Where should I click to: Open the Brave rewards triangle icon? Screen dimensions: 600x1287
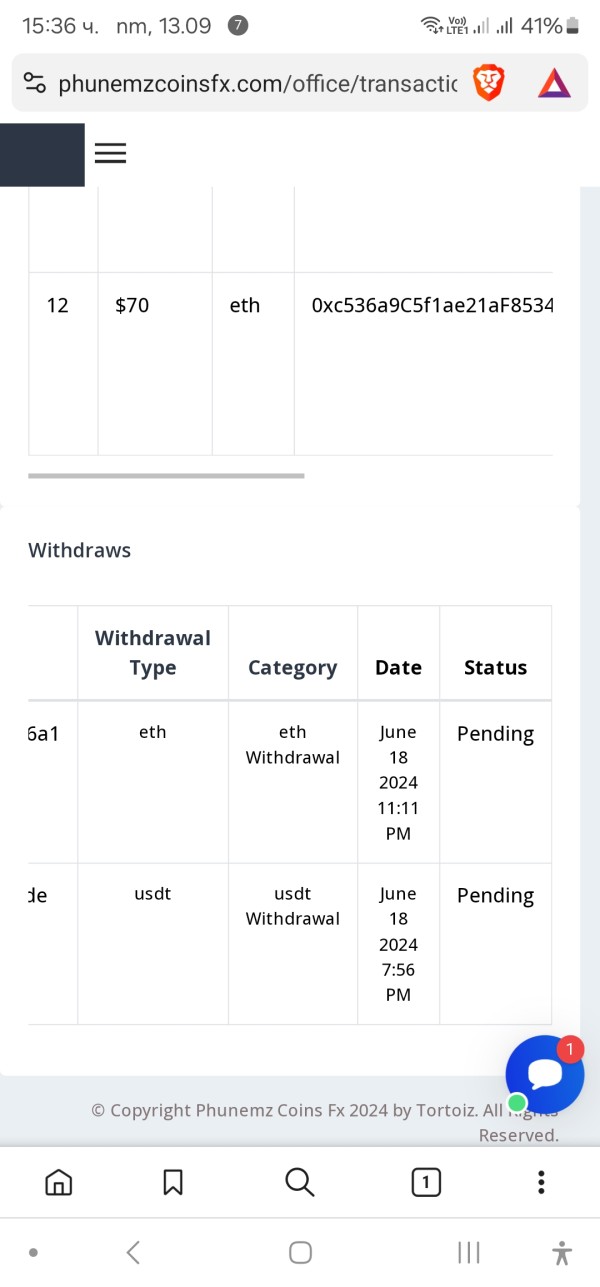pos(554,83)
